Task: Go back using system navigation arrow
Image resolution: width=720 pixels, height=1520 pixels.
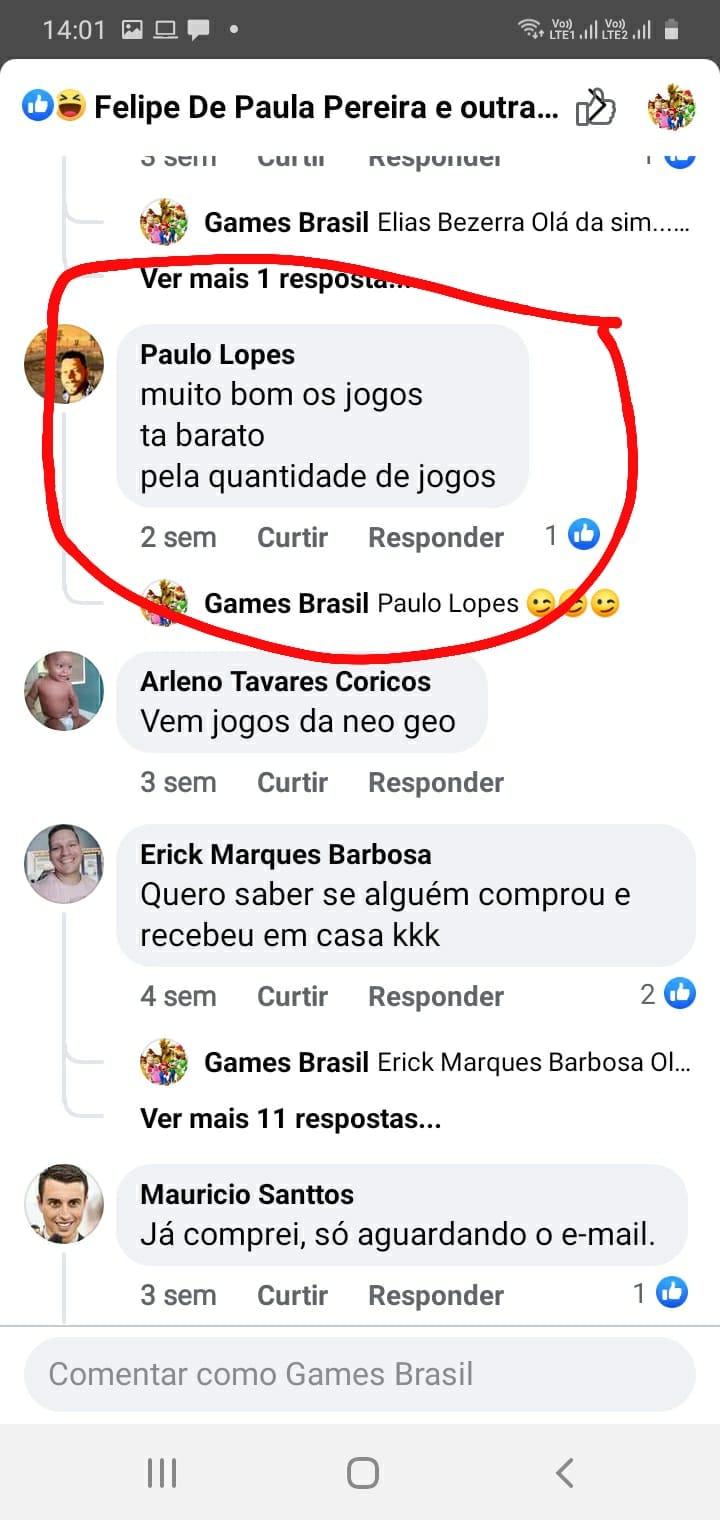Action: pyautogui.click(x=565, y=1473)
